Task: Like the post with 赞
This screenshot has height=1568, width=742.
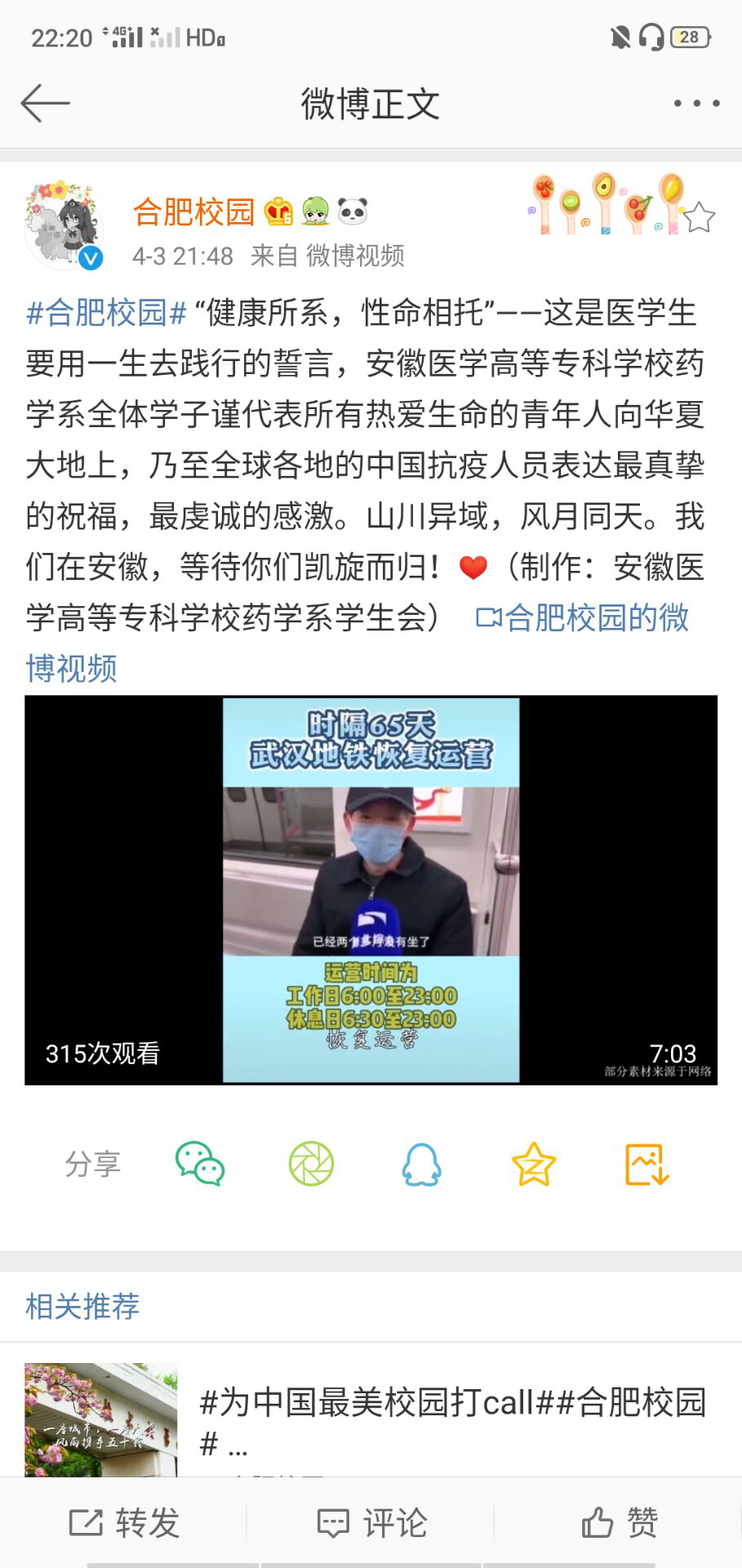Action: (619, 1523)
